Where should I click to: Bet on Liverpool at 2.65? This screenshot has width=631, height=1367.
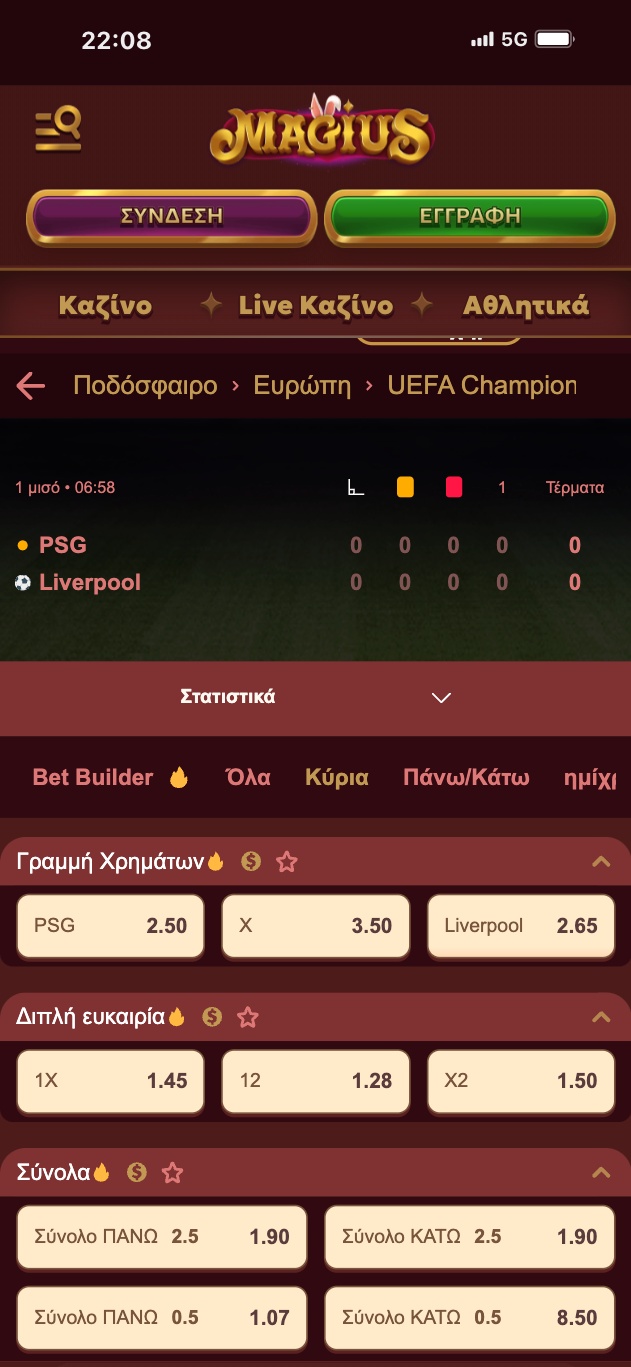pos(520,926)
